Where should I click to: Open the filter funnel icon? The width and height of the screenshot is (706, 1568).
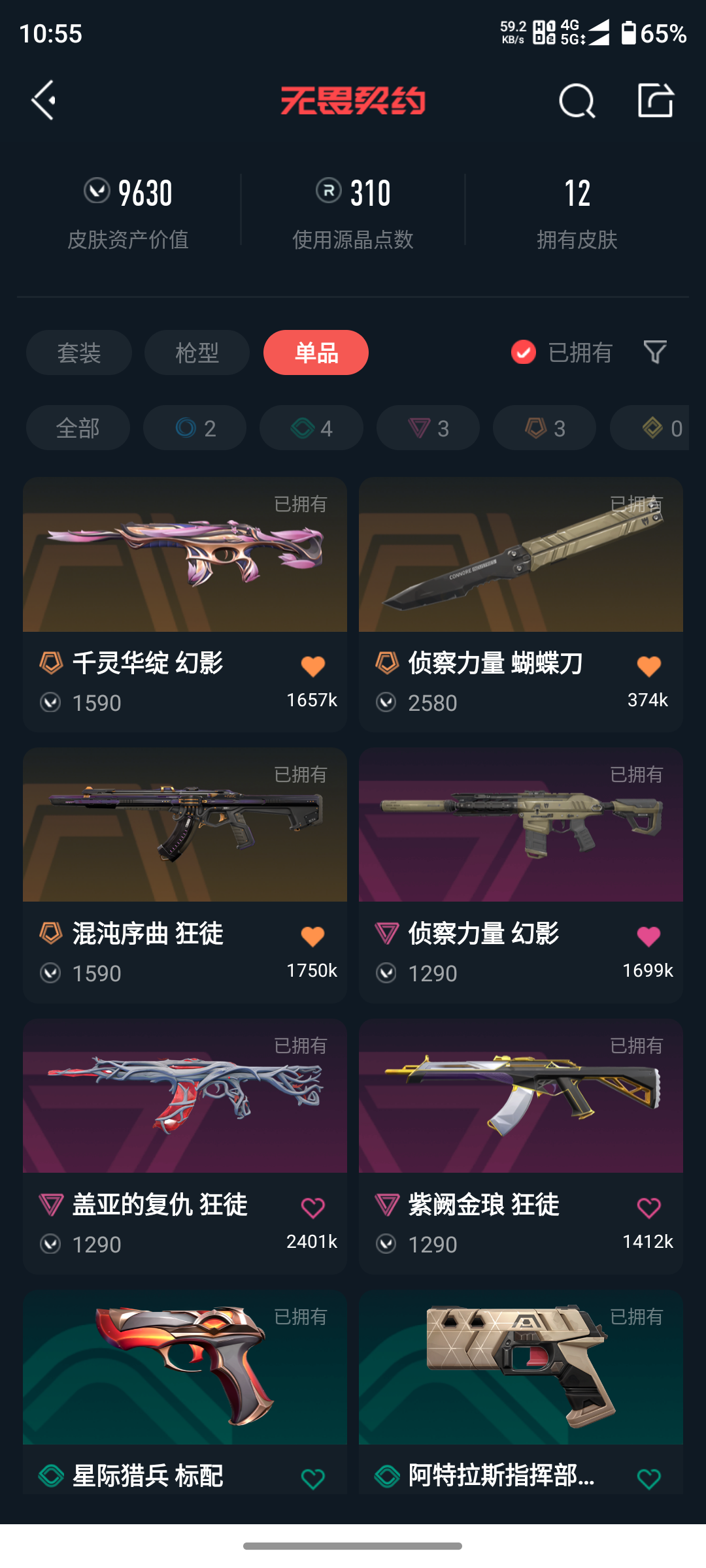click(x=655, y=353)
